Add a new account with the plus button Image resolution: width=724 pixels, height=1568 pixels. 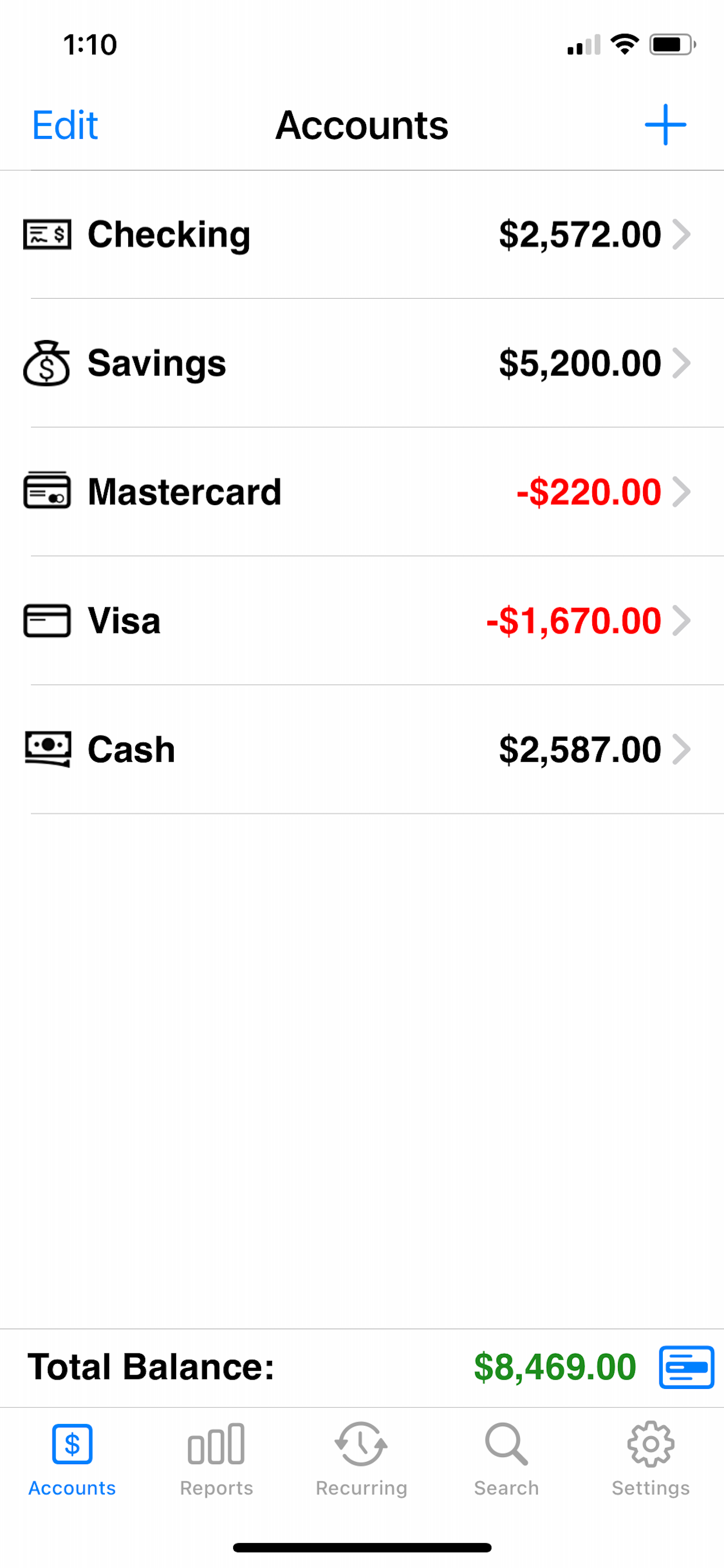pyautogui.click(x=665, y=124)
